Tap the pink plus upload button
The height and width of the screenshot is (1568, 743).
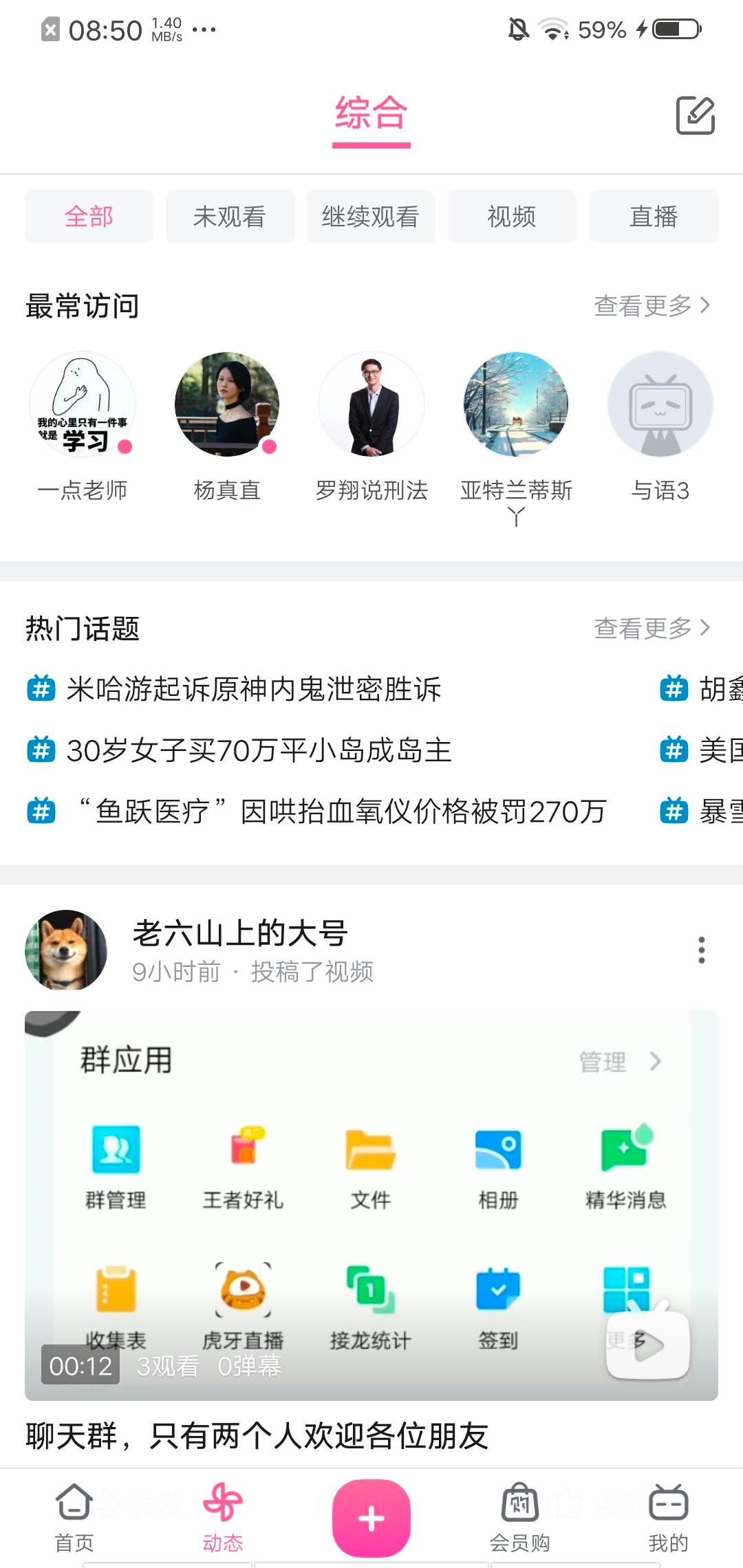click(x=371, y=1518)
